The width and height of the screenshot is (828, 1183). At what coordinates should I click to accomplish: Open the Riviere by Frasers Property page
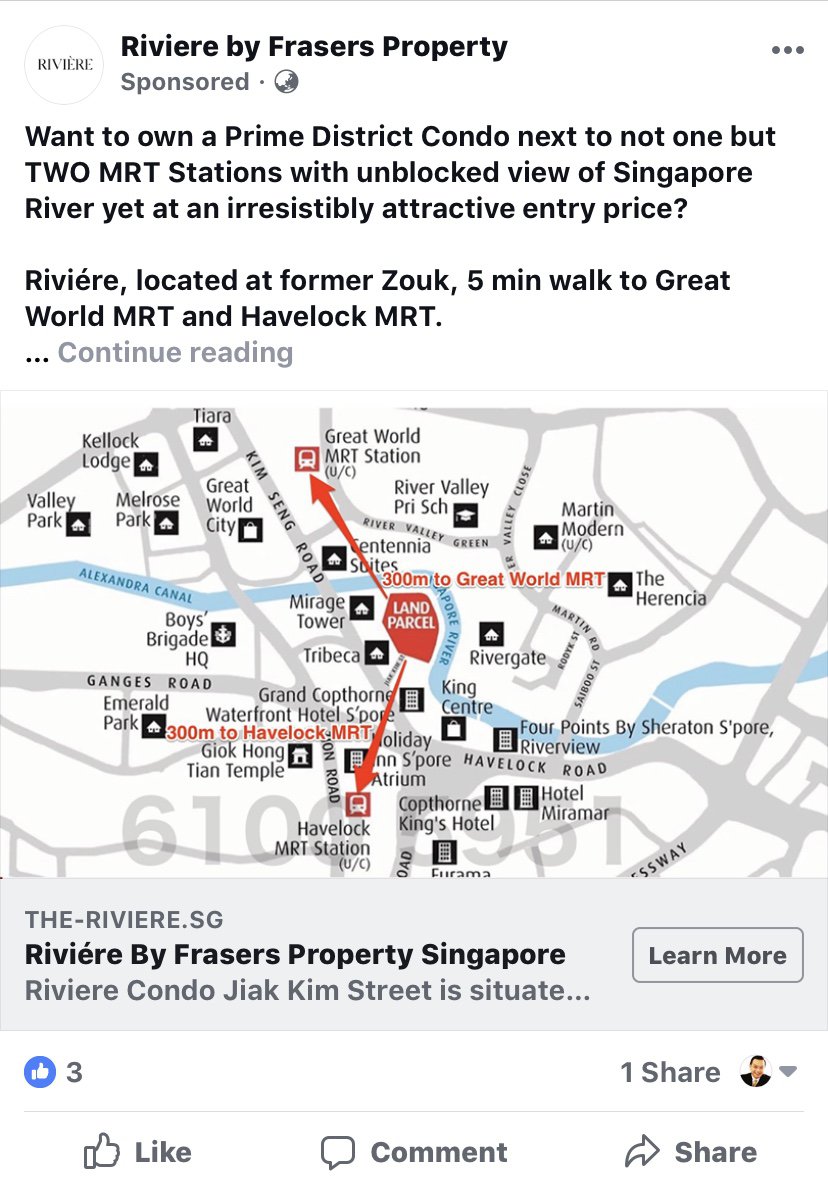pos(314,46)
